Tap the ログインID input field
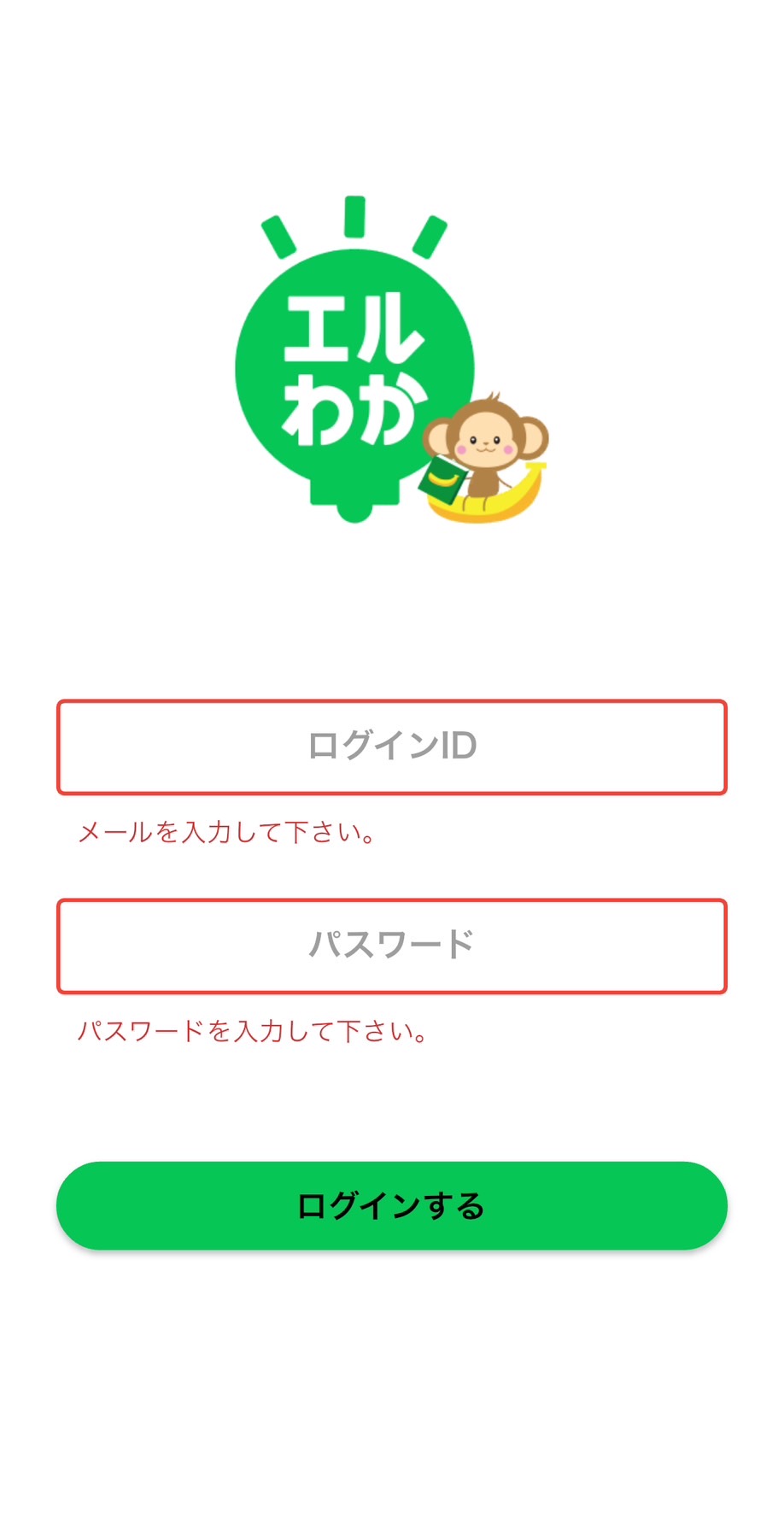Image resolution: width=784 pixels, height=1523 pixels. [392, 747]
